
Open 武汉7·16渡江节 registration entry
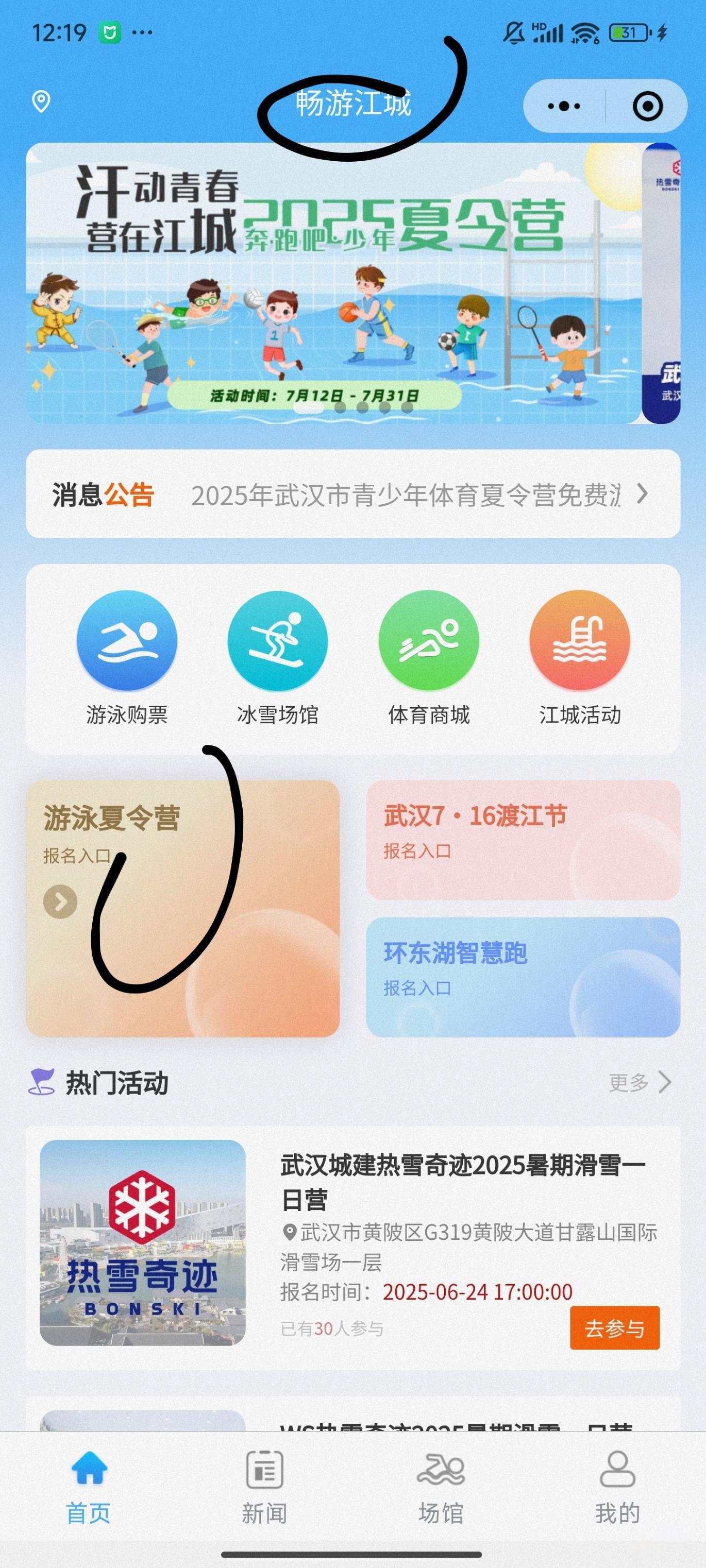tap(523, 840)
